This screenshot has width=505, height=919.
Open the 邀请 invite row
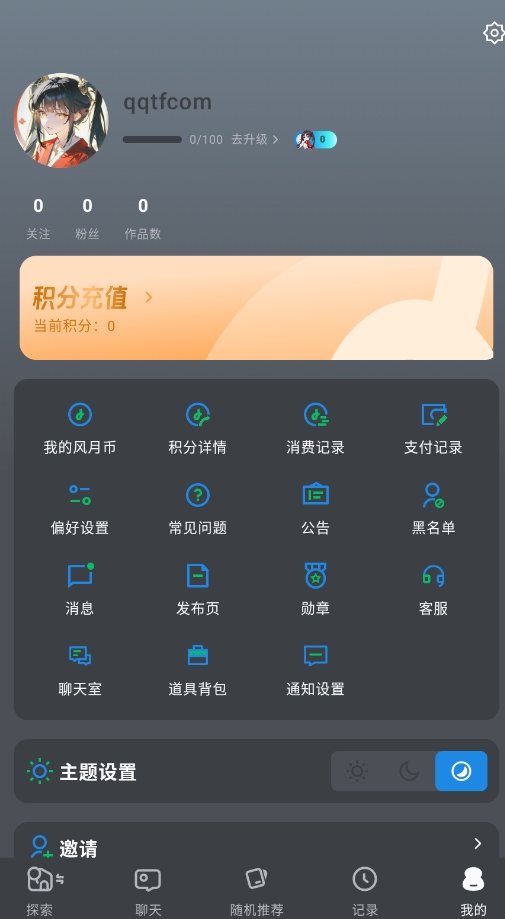(x=257, y=844)
